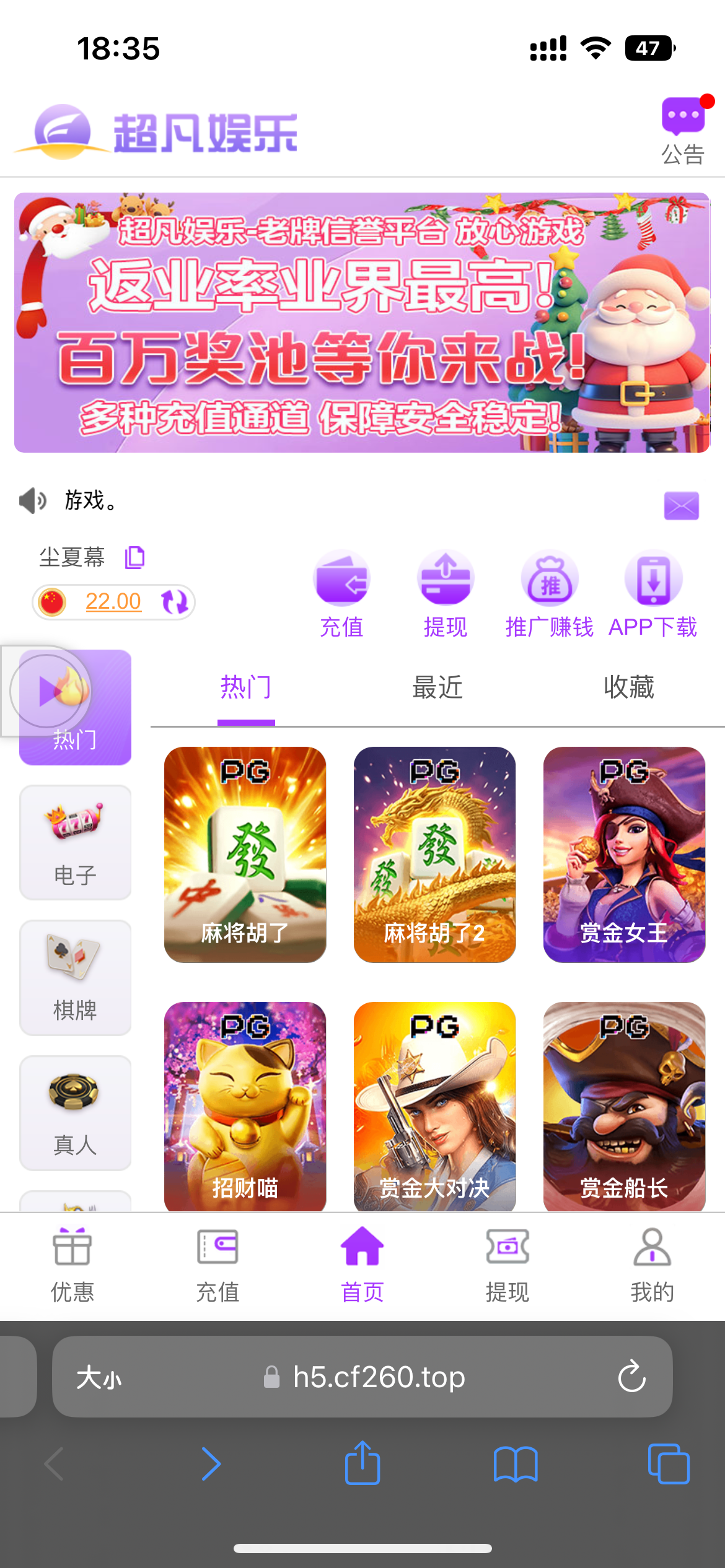Image resolution: width=725 pixels, height=1568 pixels.
Task: Launch the 赏金女王 game
Action: (x=624, y=855)
